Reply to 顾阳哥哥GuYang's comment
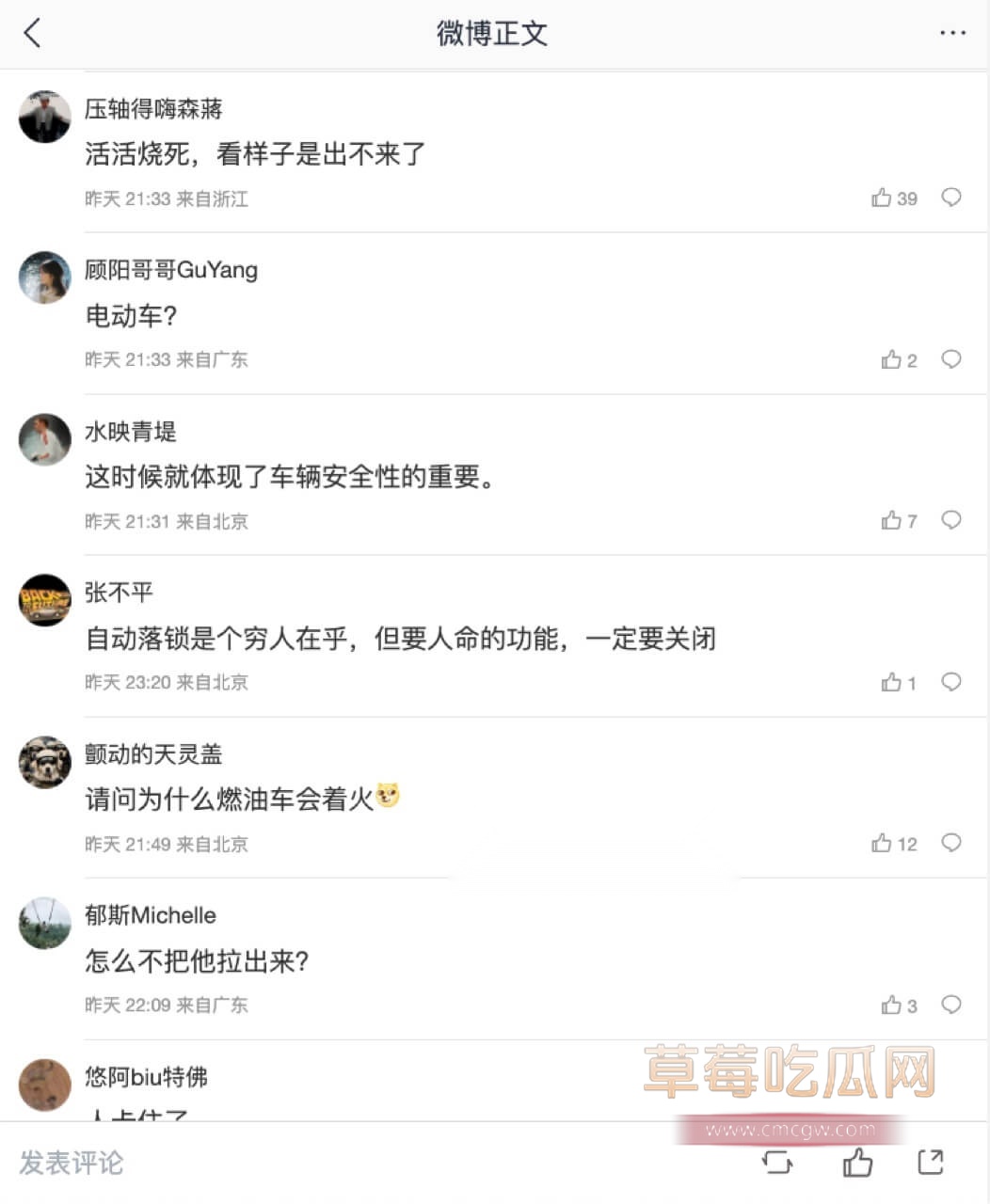 [951, 359]
